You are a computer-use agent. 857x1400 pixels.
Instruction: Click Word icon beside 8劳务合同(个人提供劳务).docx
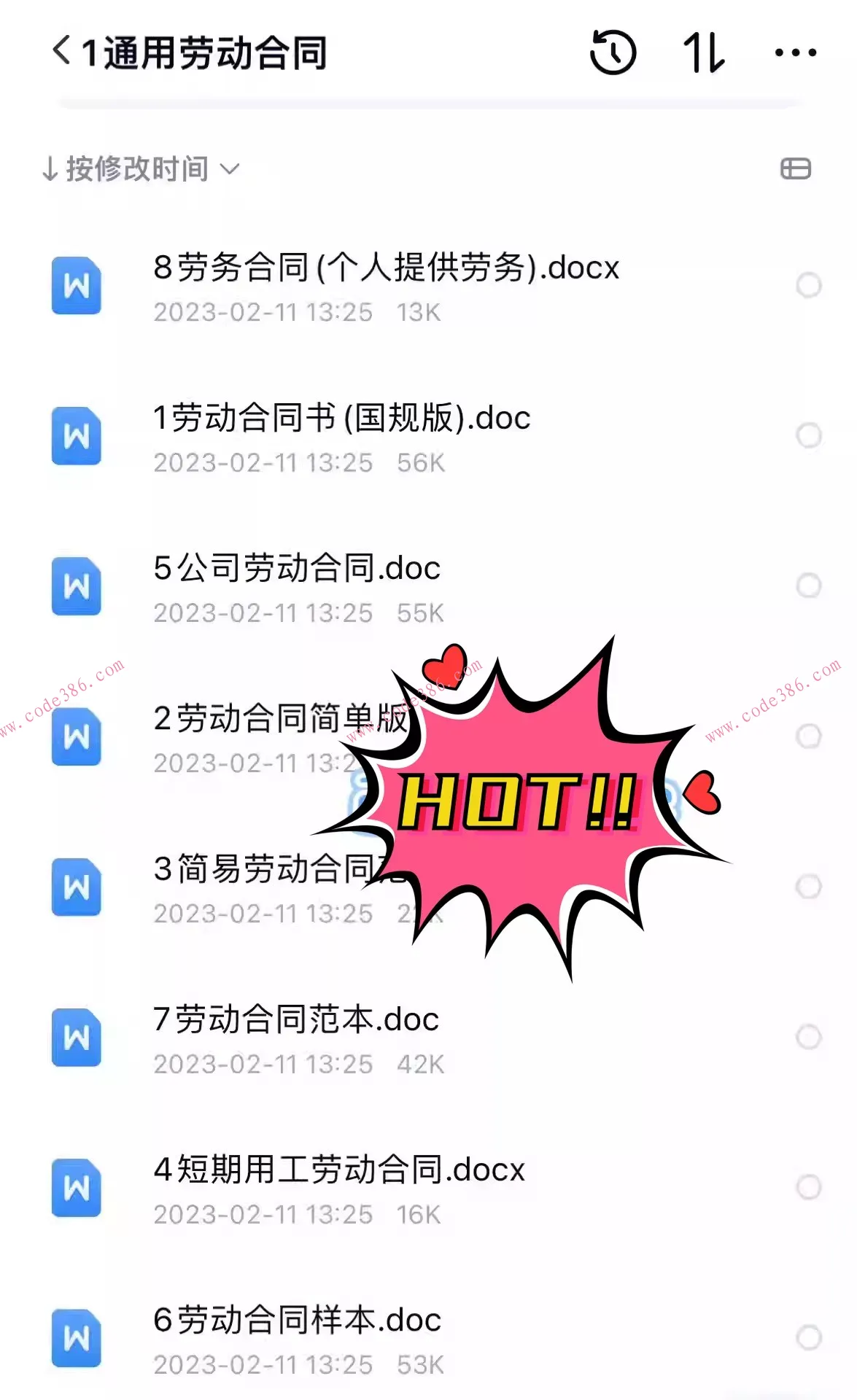click(x=75, y=284)
